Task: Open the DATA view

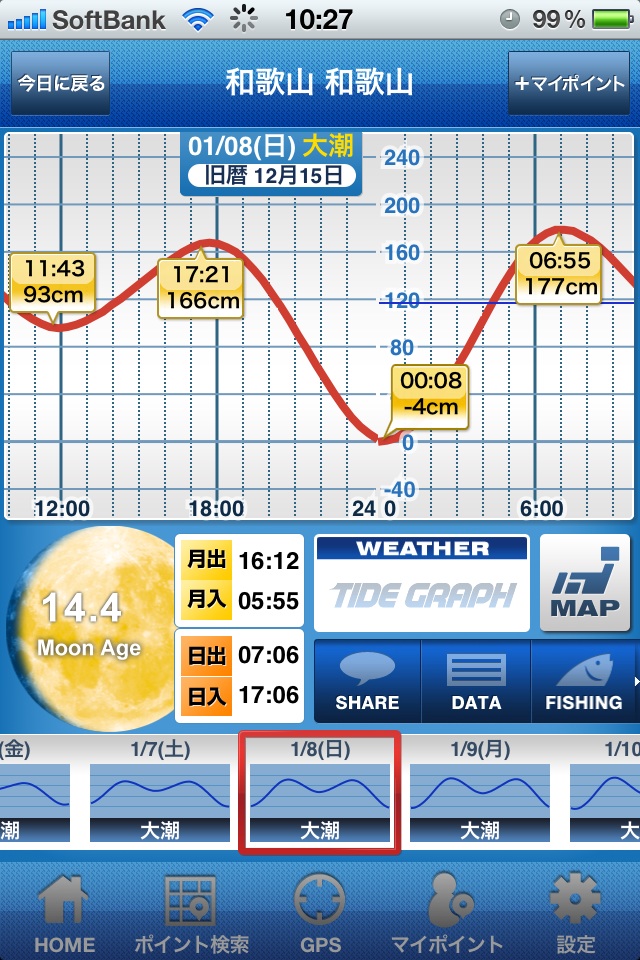Action: [476, 682]
